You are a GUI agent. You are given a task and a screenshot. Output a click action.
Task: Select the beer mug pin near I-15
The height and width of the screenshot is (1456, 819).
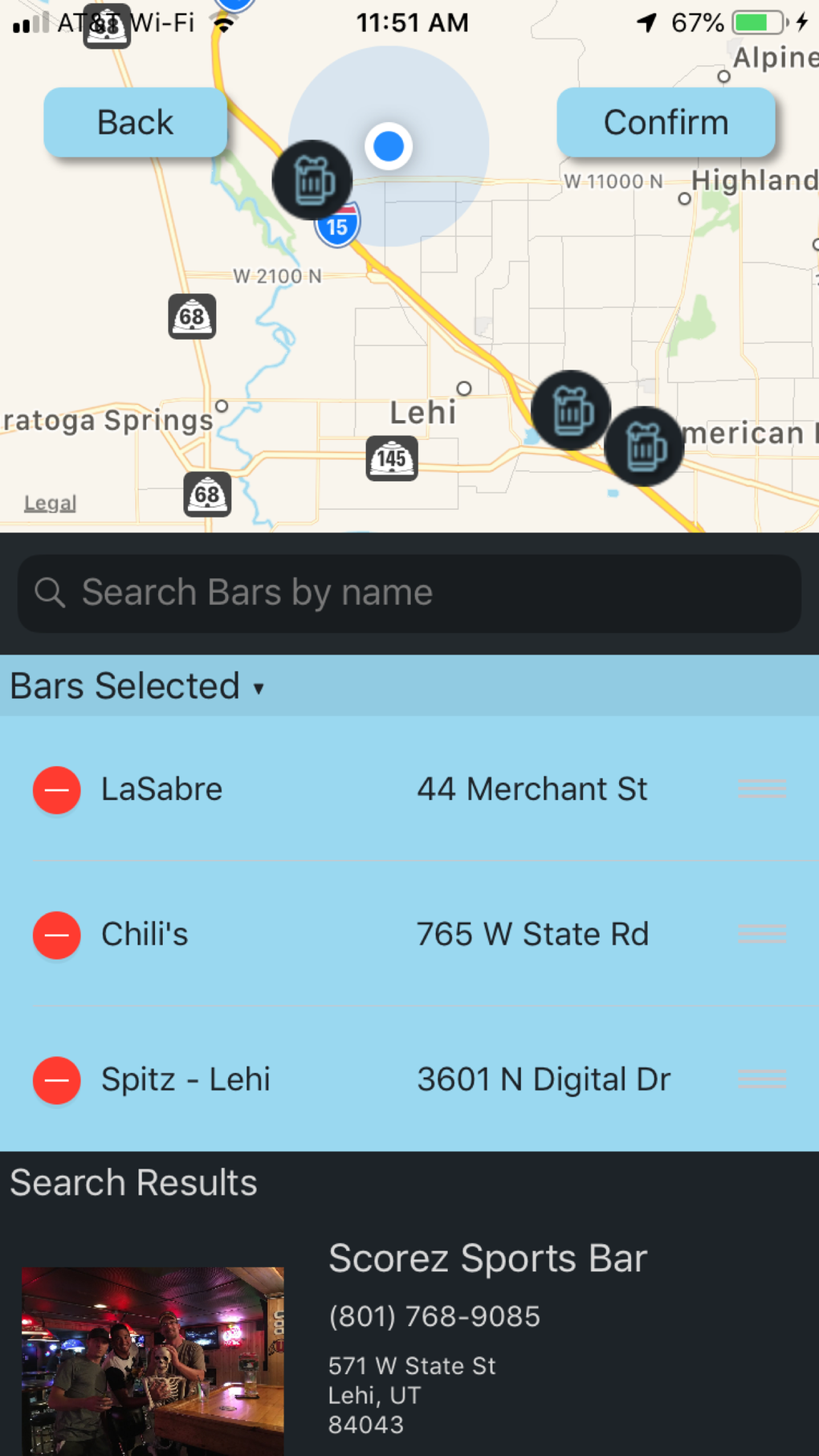(x=312, y=180)
